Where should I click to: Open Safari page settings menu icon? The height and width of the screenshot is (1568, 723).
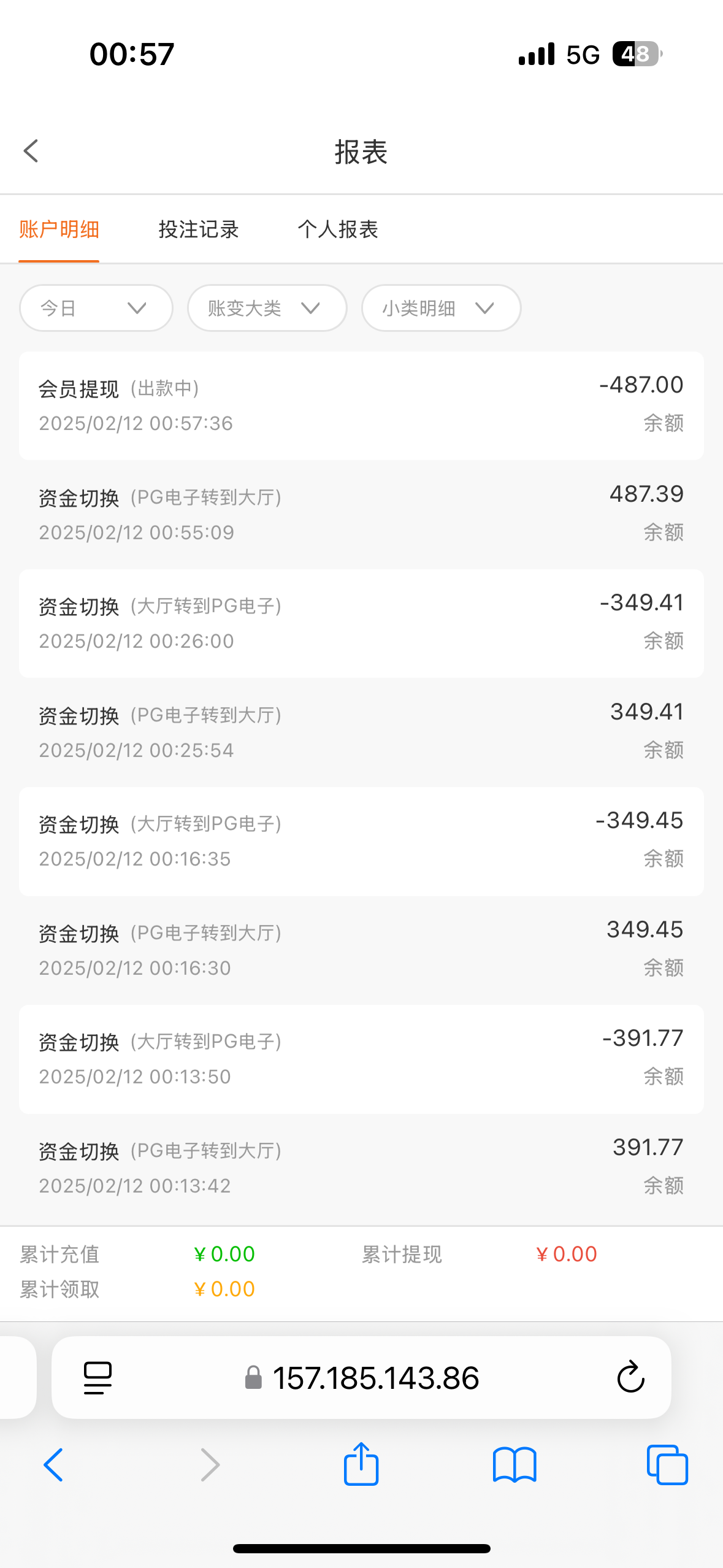(98, 1378)
